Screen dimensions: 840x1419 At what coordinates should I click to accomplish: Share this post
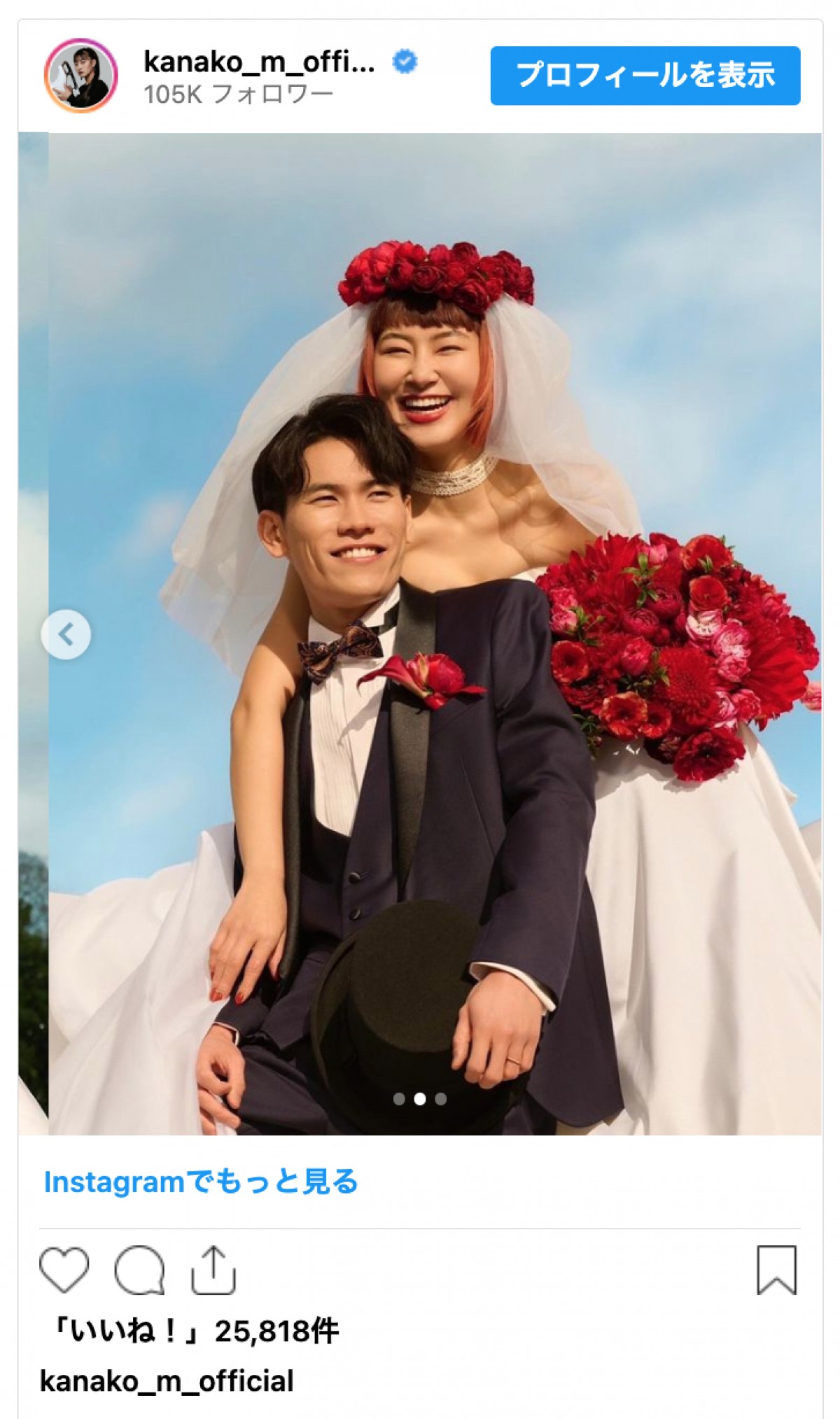pos(213,1269)
